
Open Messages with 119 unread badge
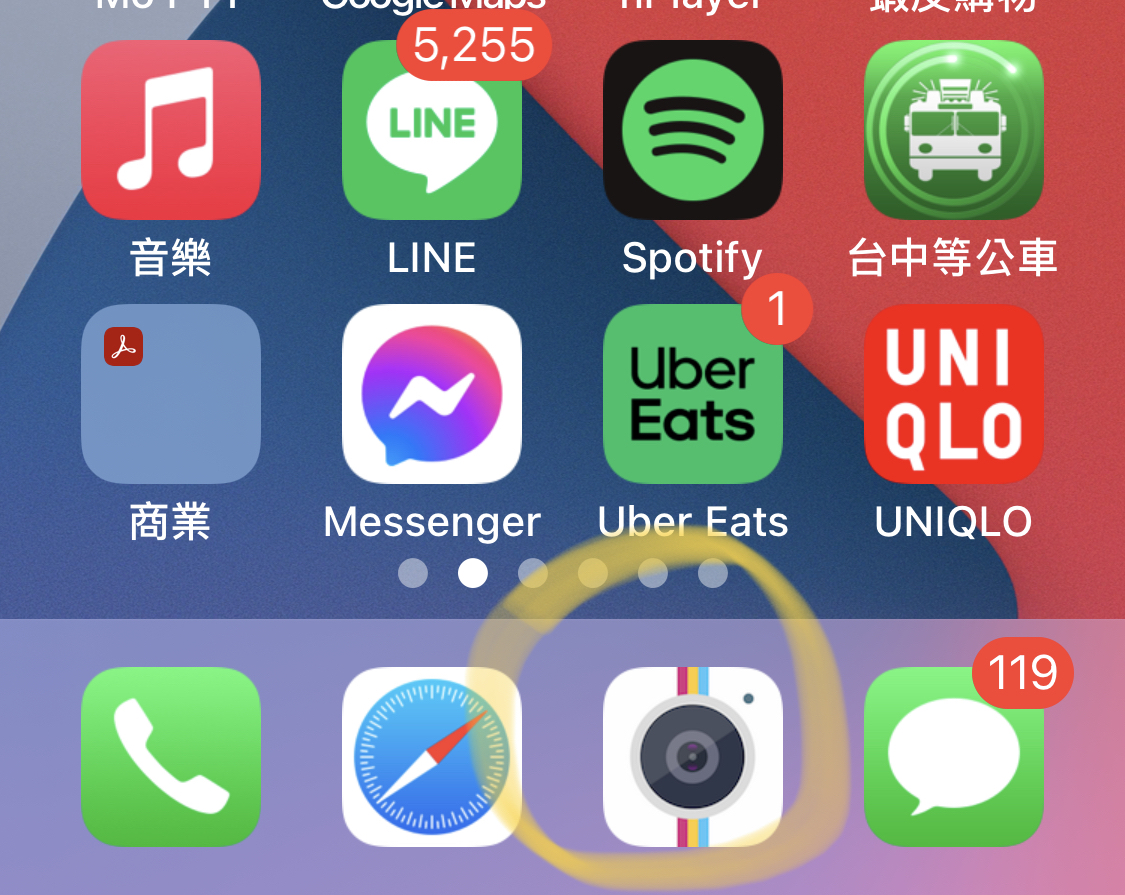953,757
